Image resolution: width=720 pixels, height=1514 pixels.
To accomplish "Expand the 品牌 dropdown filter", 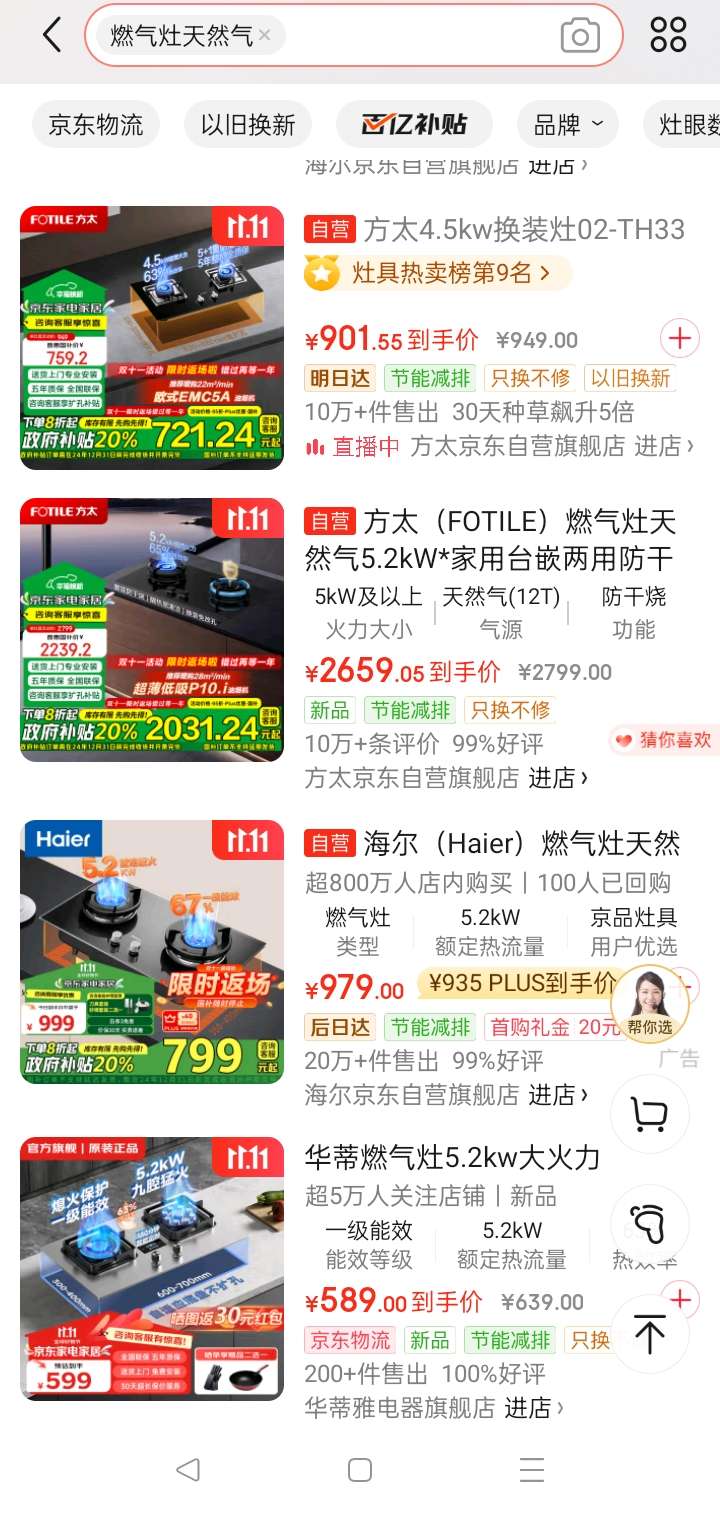I will [x=568, y=125].
